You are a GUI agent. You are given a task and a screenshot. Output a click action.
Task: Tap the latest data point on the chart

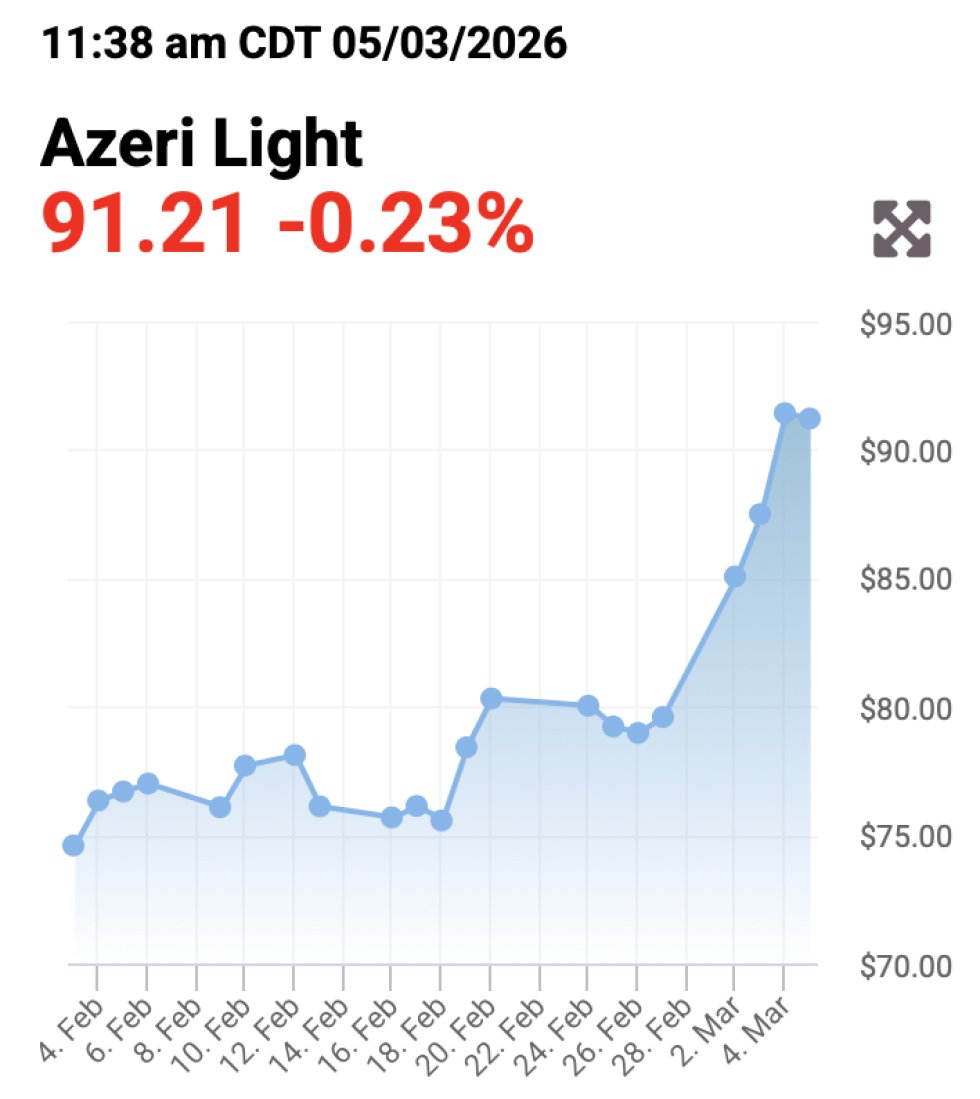point(809,418)
